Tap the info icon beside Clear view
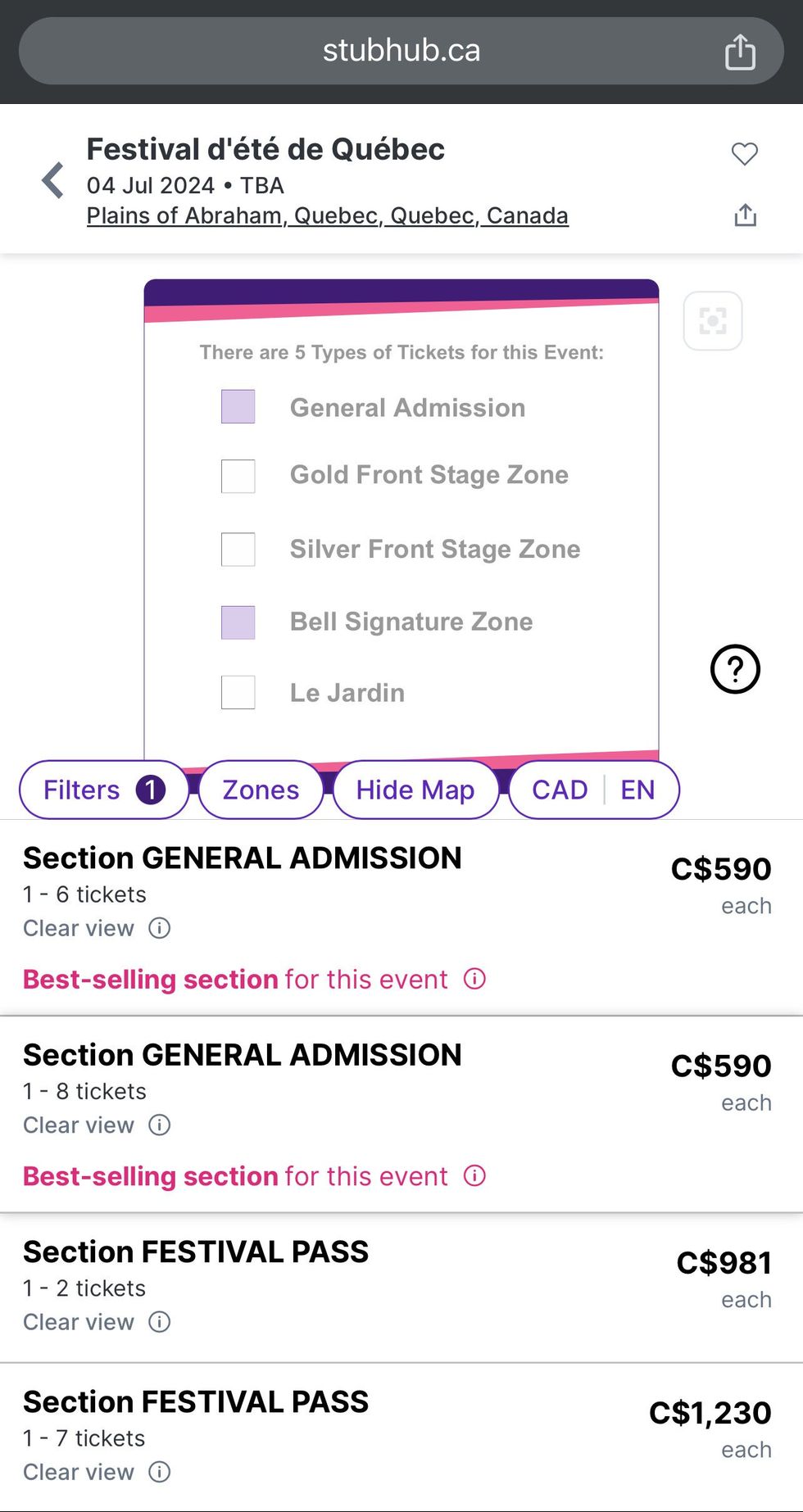The height and width of the screenshot is (1512, 803). pyautogui.click(x=161, y=928)
